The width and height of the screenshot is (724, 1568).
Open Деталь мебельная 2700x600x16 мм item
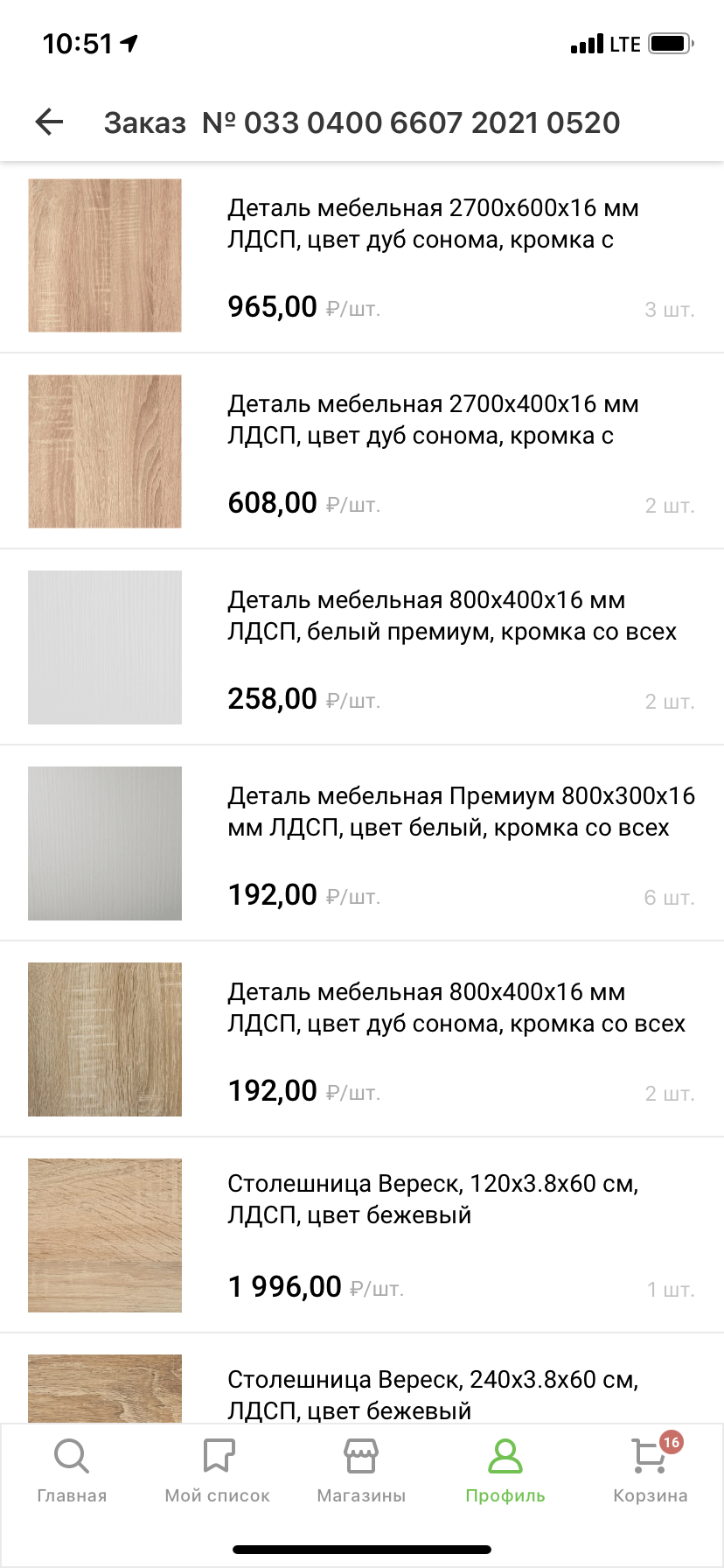pyautogui.click(x=433, y=224)
